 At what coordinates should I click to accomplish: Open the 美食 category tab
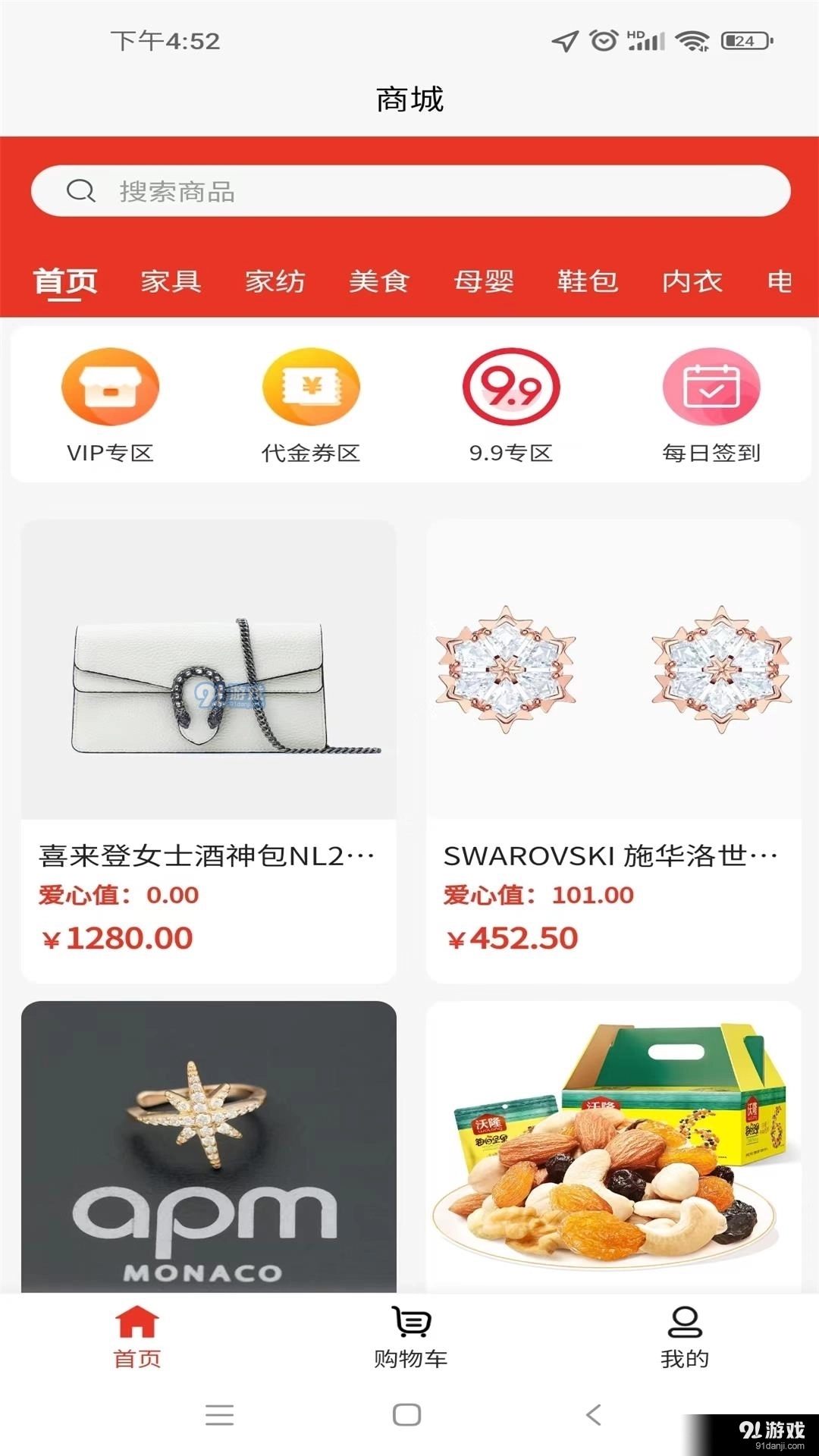coord(379,281)
